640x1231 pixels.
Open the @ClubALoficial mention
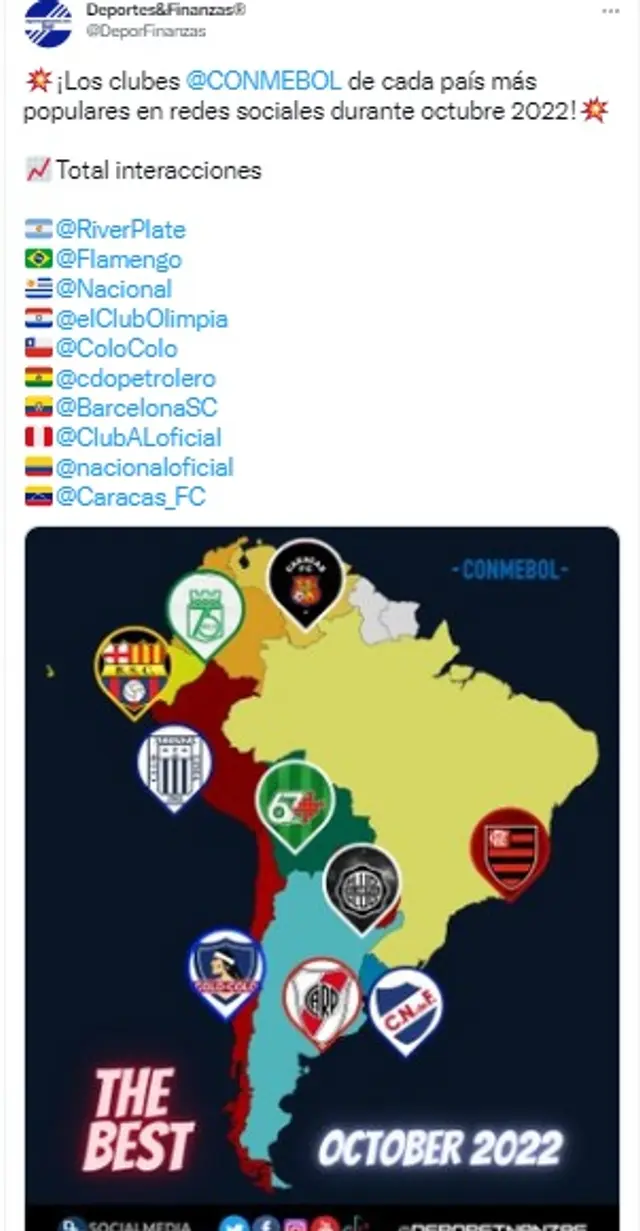click(138, 438)
